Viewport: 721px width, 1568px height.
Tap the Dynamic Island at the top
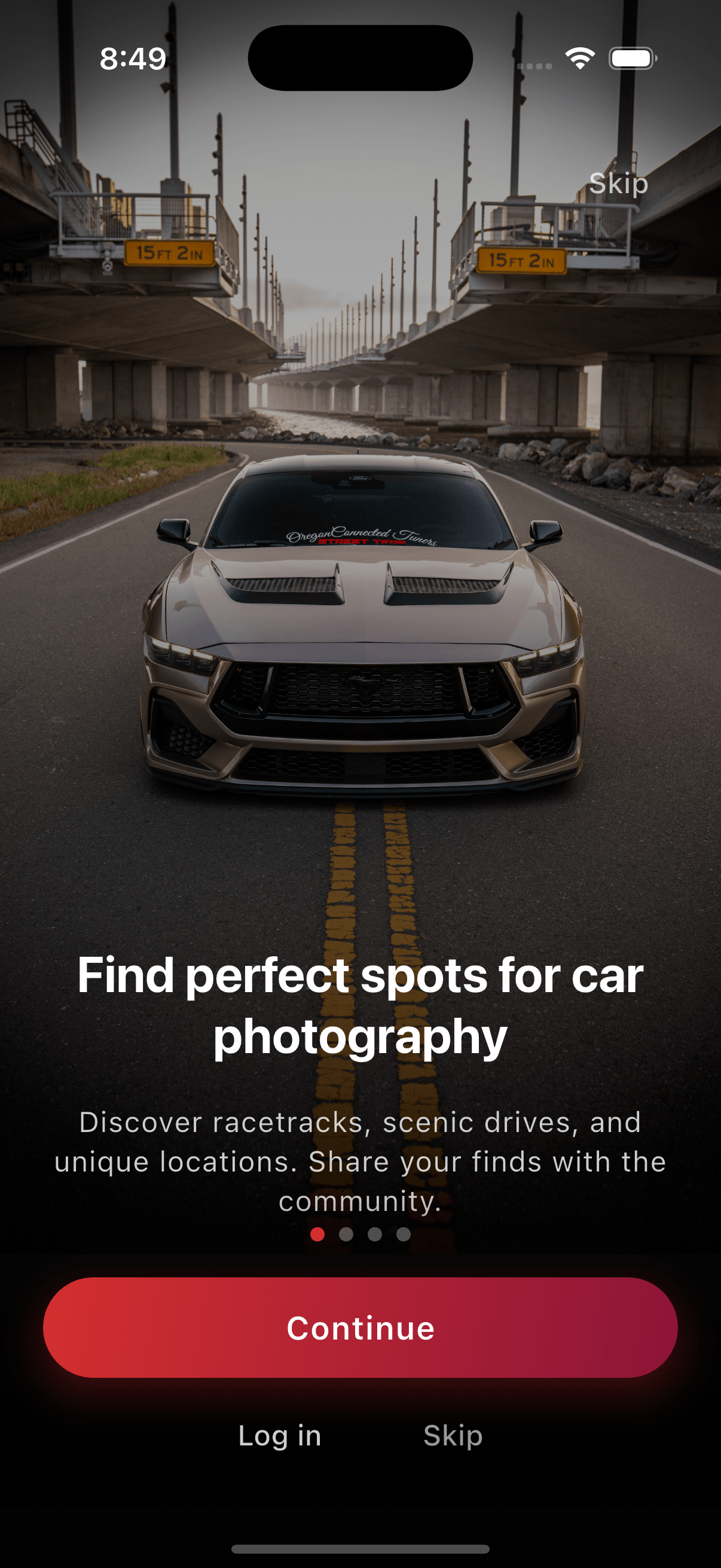coord(360,56)
